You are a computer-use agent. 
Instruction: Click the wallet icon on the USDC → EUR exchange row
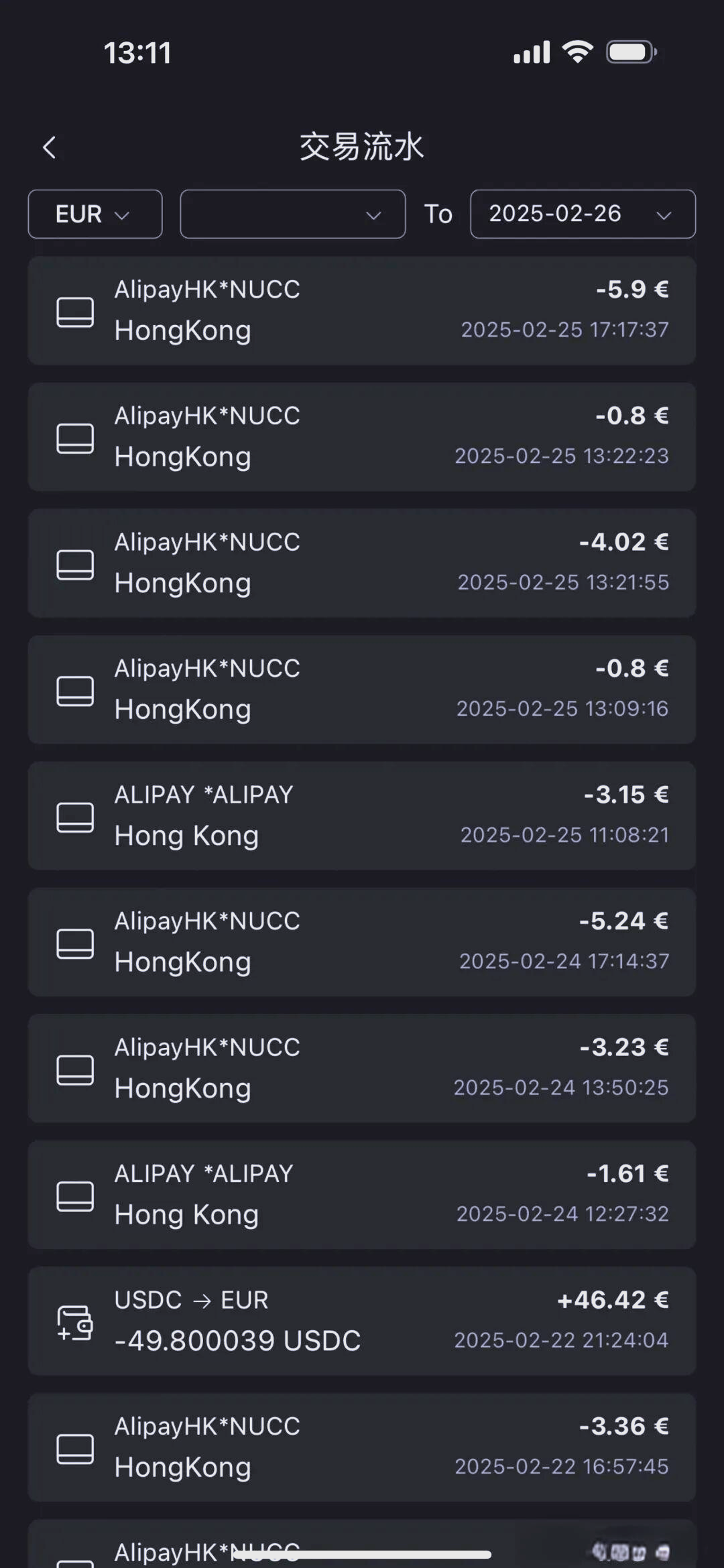(75, 1321)
